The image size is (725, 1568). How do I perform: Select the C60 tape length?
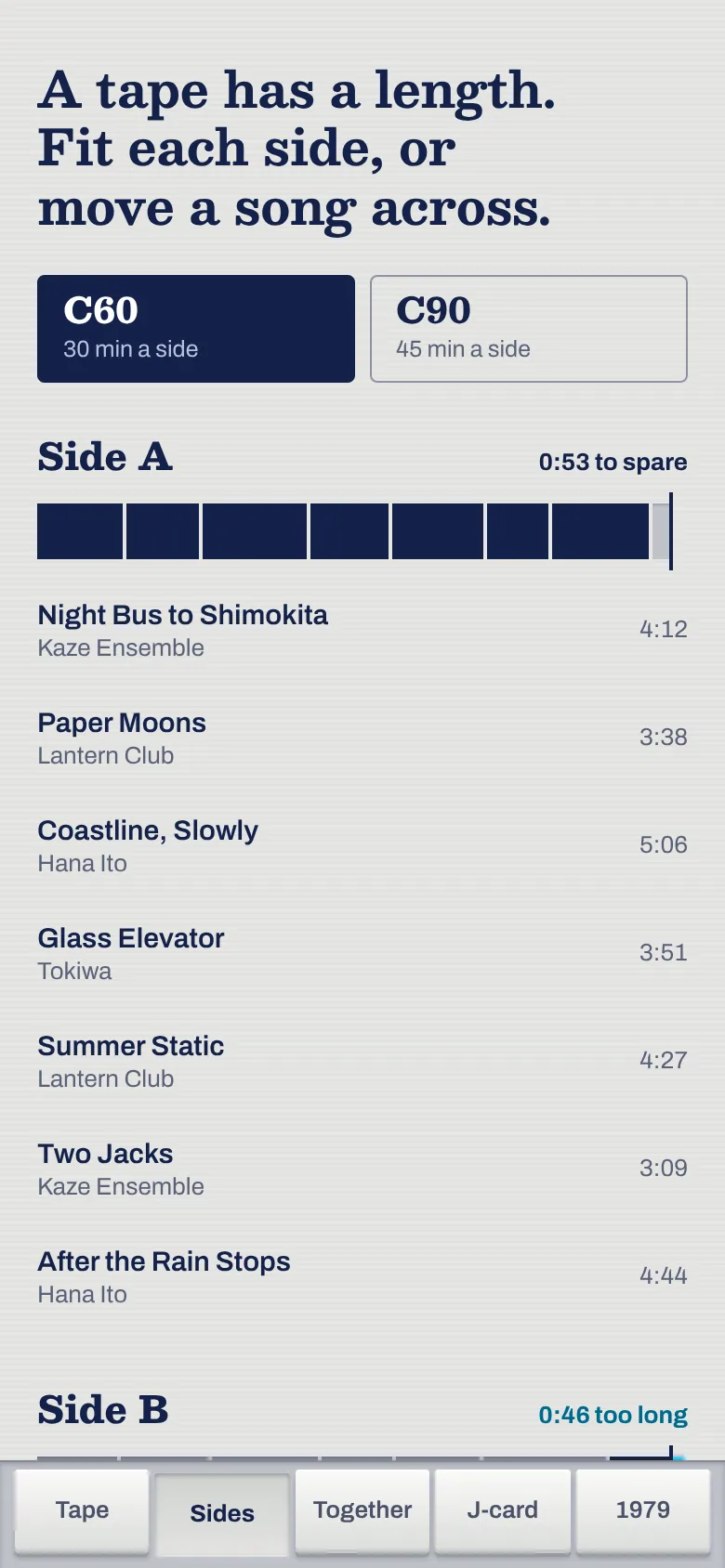coord(196,329)
